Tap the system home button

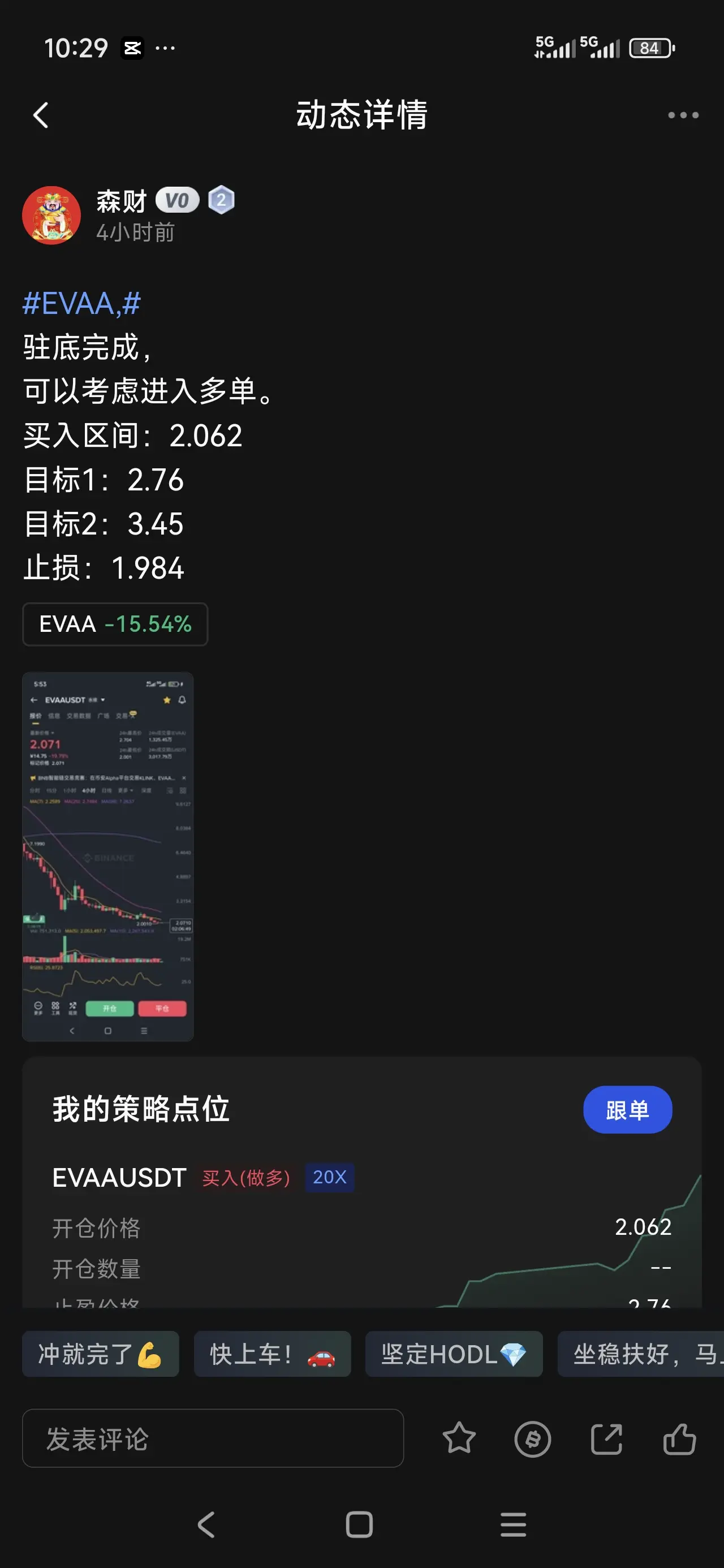tap(359, 1525)
